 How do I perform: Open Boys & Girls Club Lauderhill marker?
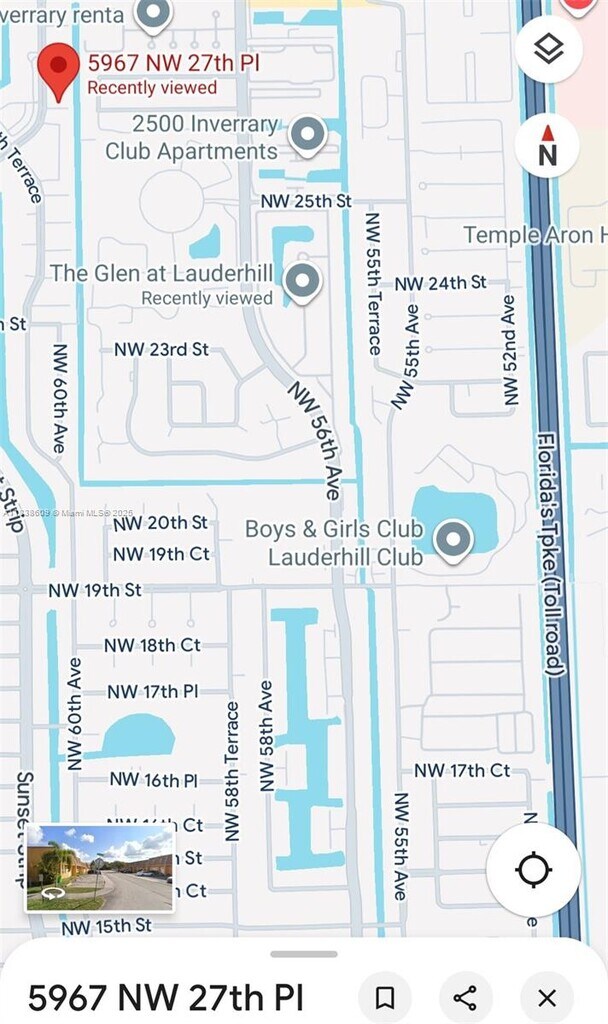[454, 542]
